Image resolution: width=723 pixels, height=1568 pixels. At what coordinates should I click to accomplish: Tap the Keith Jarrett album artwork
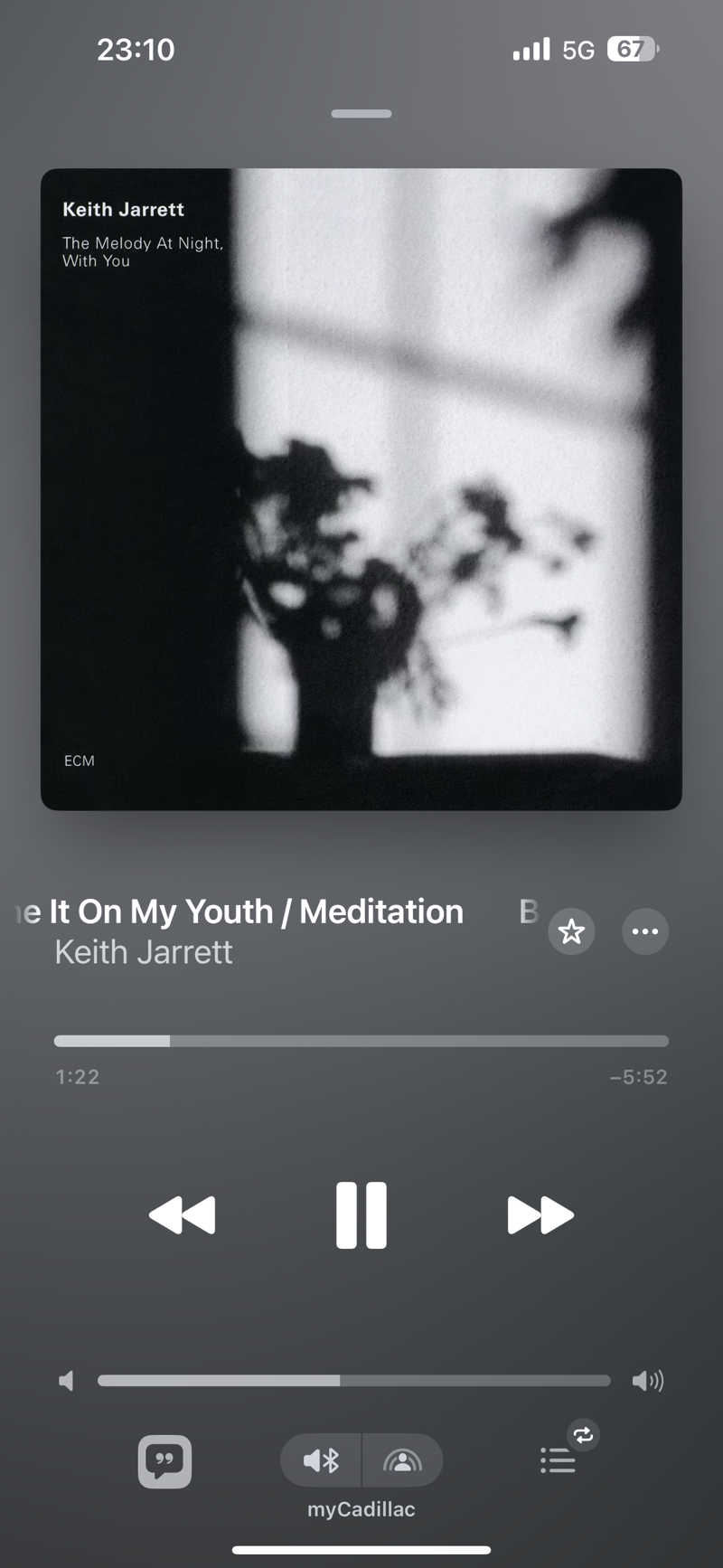tap(361, 489)
